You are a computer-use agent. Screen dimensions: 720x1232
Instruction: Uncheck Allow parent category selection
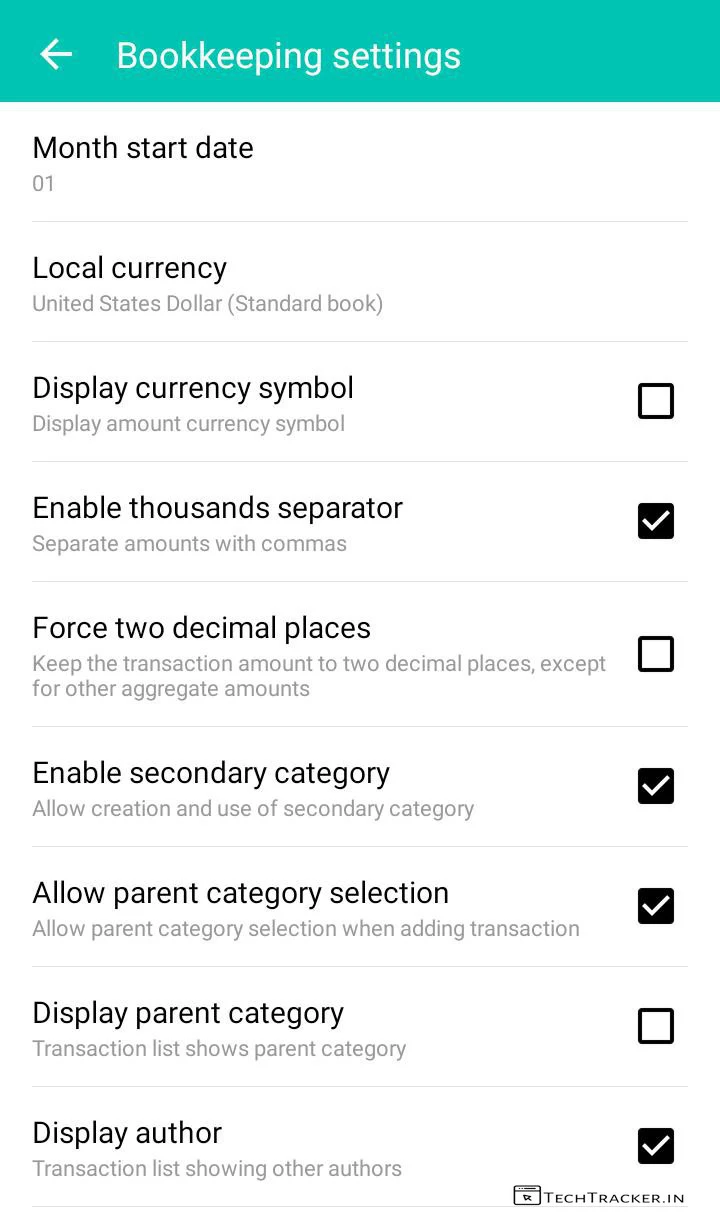tap(656, 906)
